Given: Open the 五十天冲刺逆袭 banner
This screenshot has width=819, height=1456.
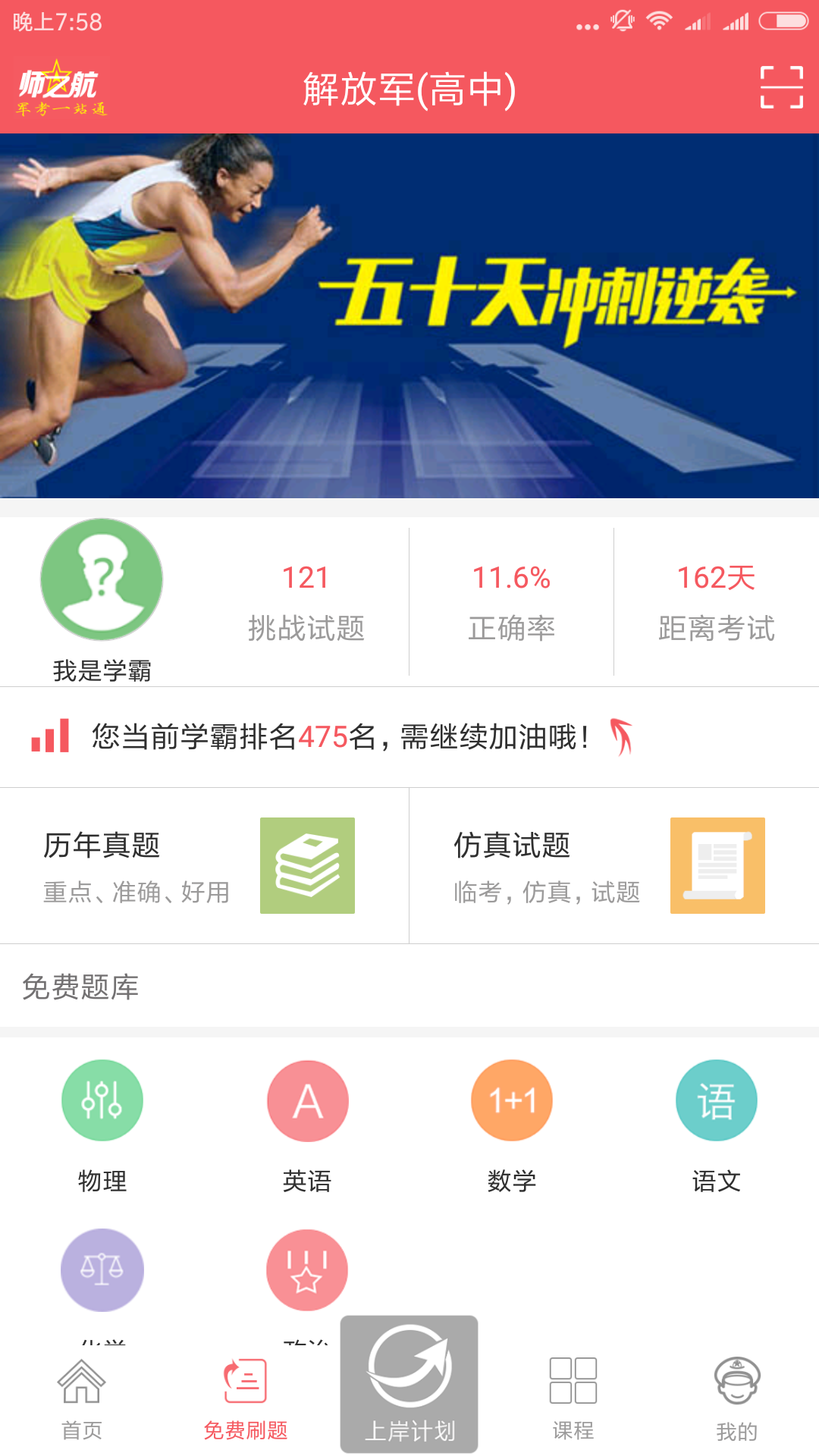Looking at the screenshot, I should pyautogui.click(x=409, y=315).
